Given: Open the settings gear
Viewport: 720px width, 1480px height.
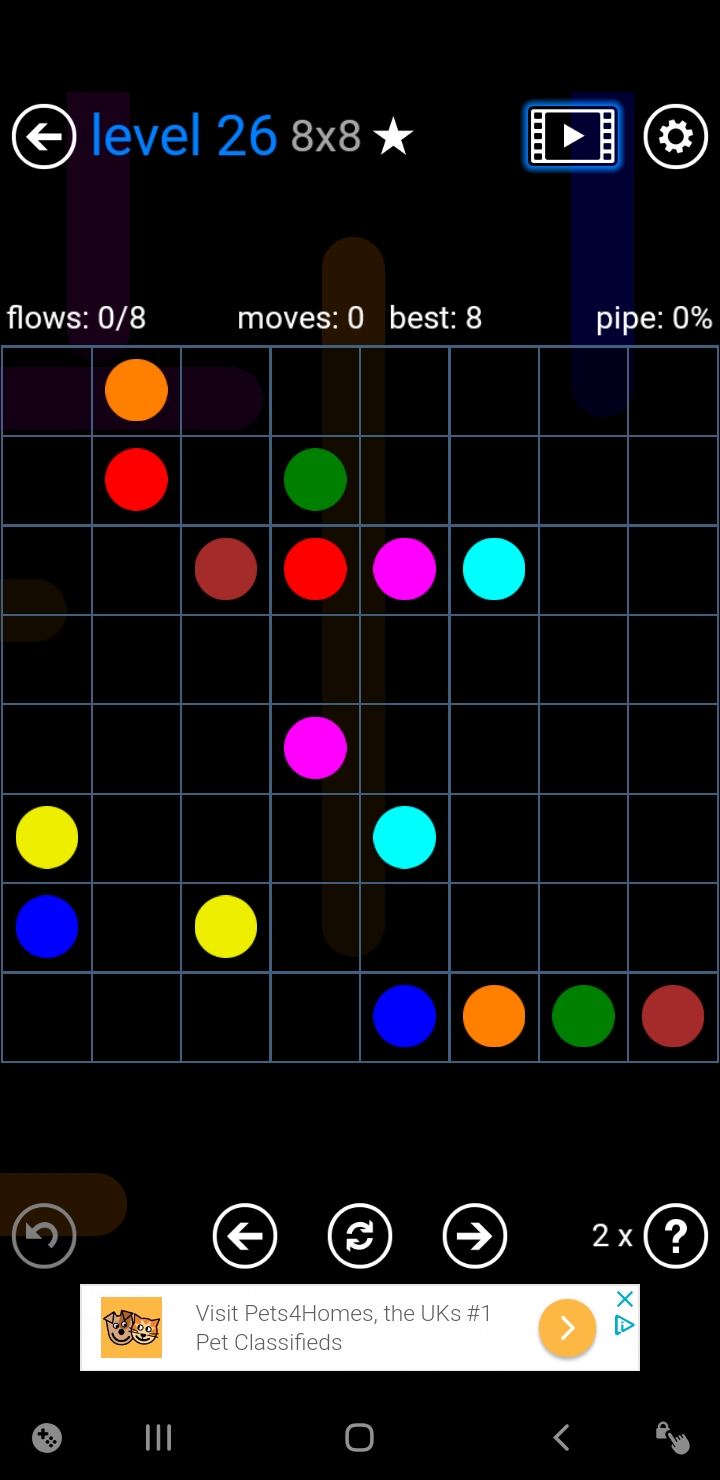Looking at the screenshot, I should (675, 136).
